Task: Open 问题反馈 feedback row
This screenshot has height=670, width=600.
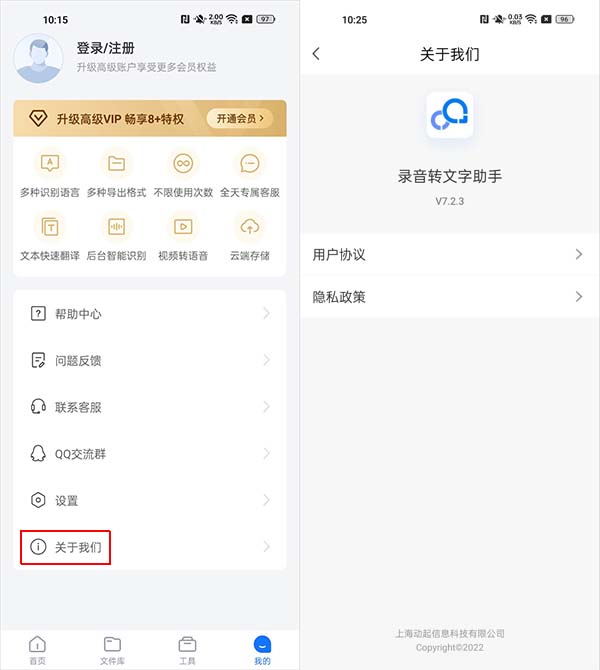Action: coord(150,360)
